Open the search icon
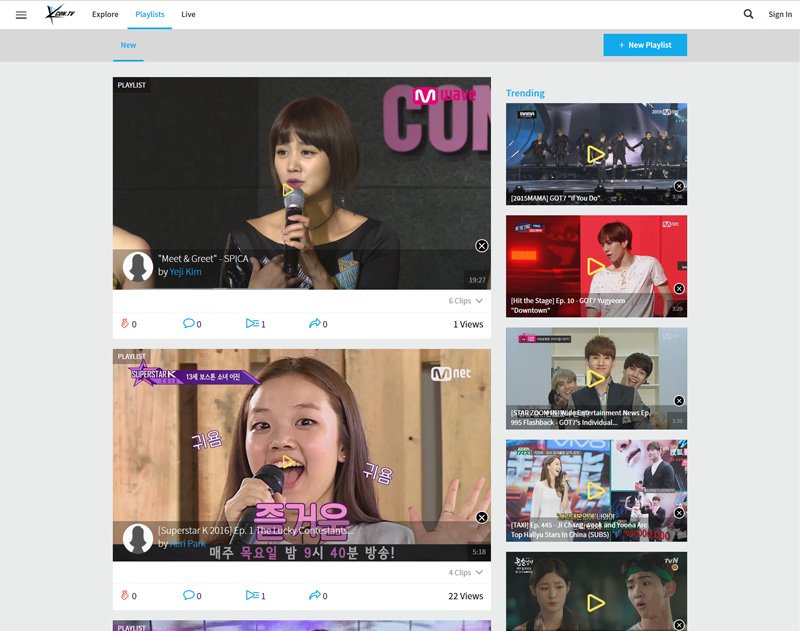Screen dimensions: 800x631 [x=748, y=14]
